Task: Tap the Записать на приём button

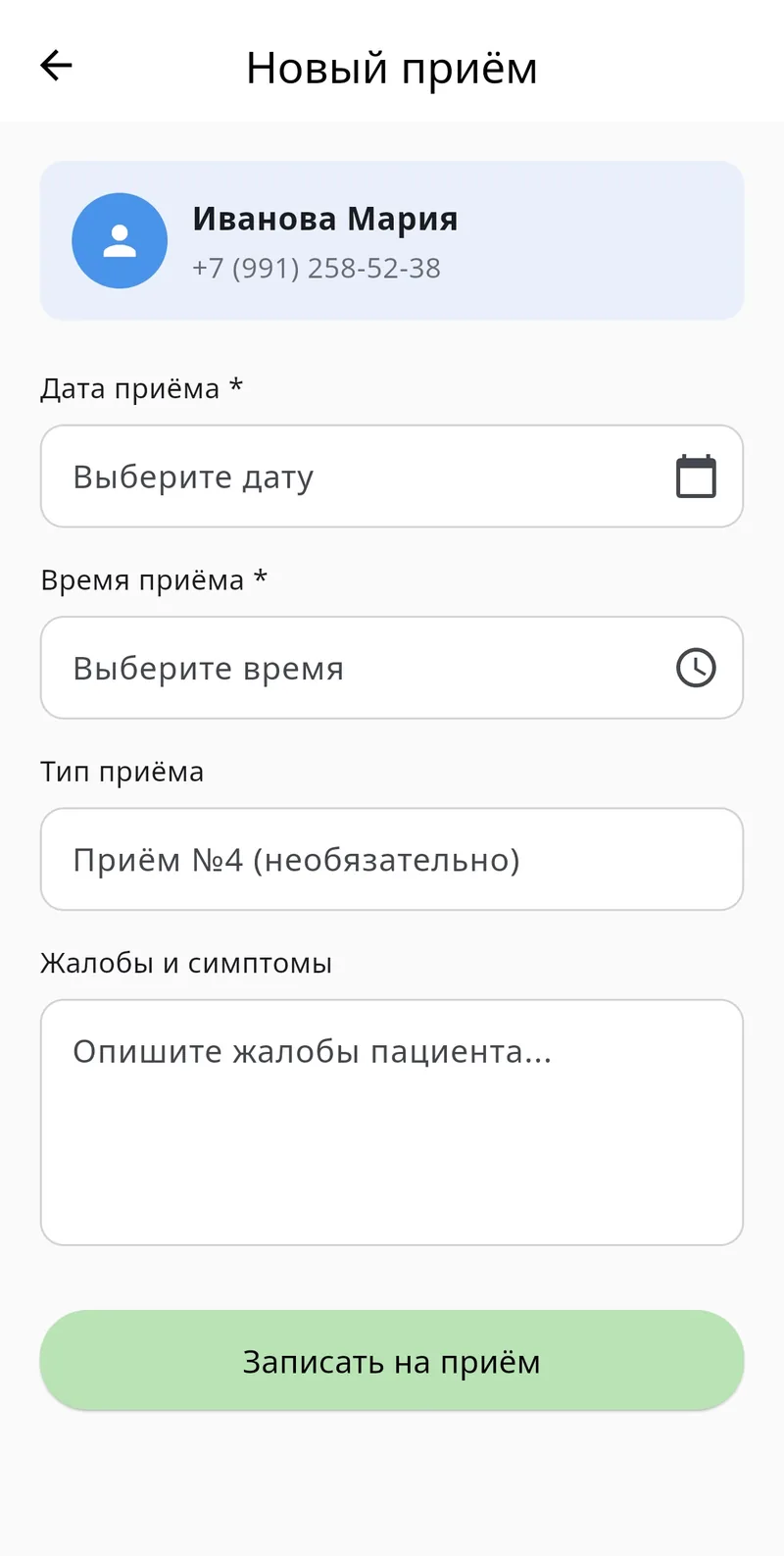Action: click(x=392, y=1361)
